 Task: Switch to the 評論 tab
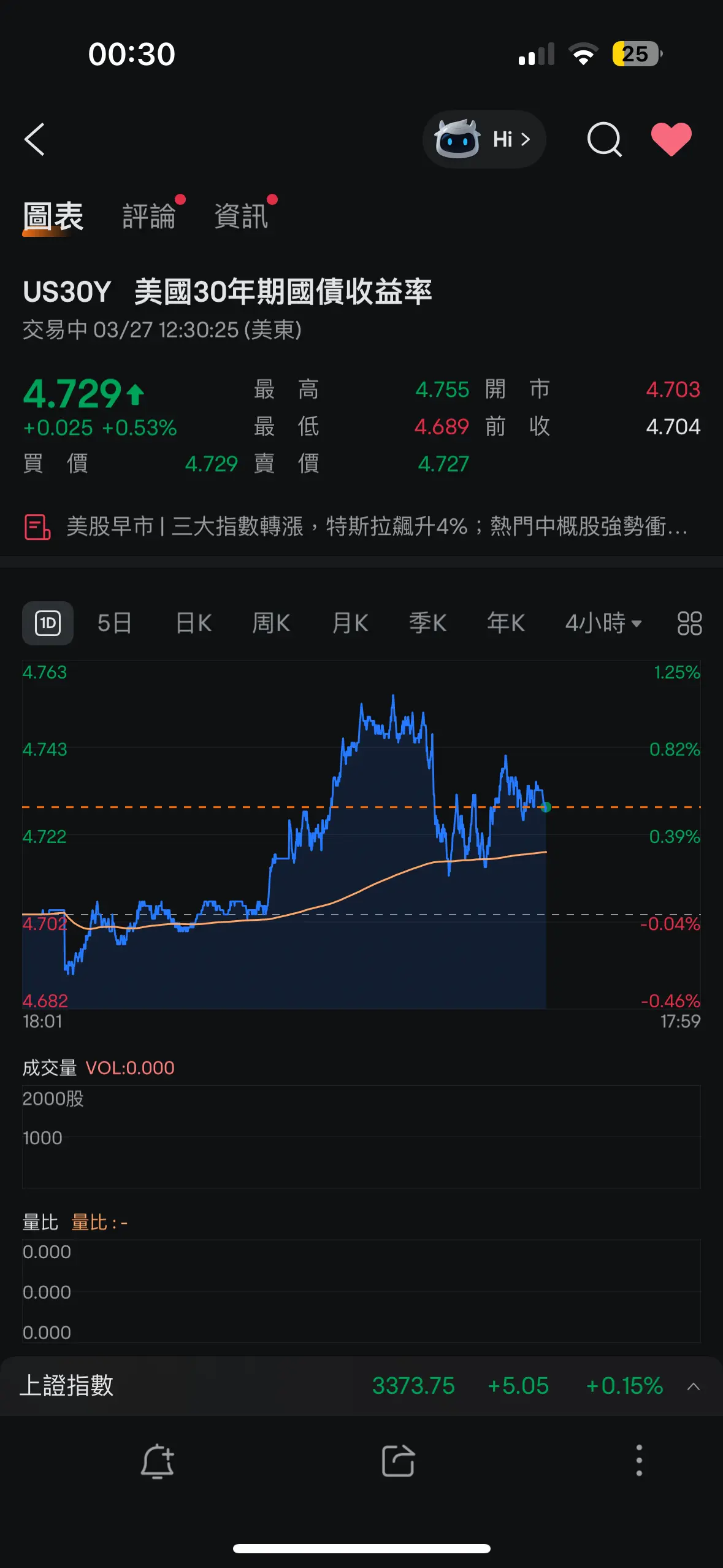click(x=149, y=217)
